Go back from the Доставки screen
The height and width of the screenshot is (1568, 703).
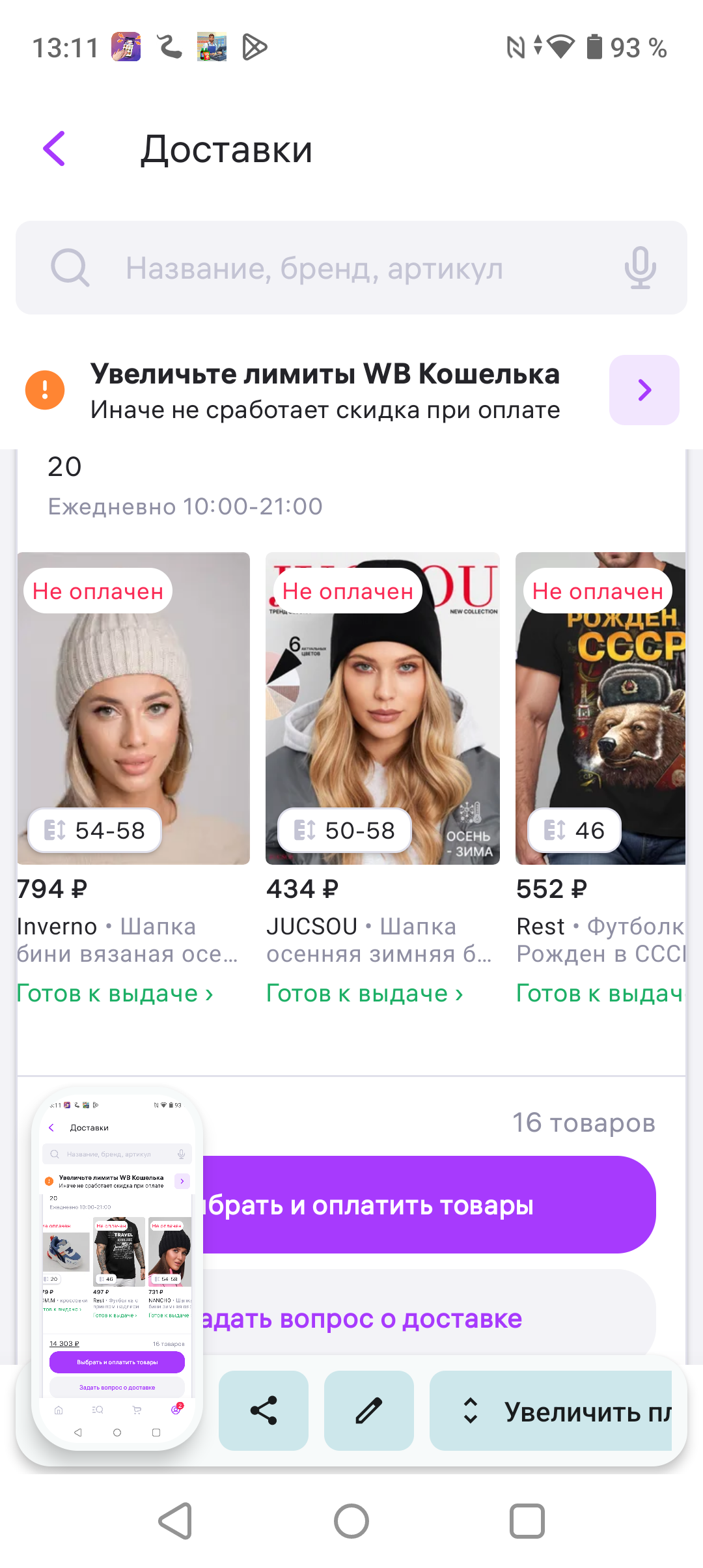[x=55, y=149]
